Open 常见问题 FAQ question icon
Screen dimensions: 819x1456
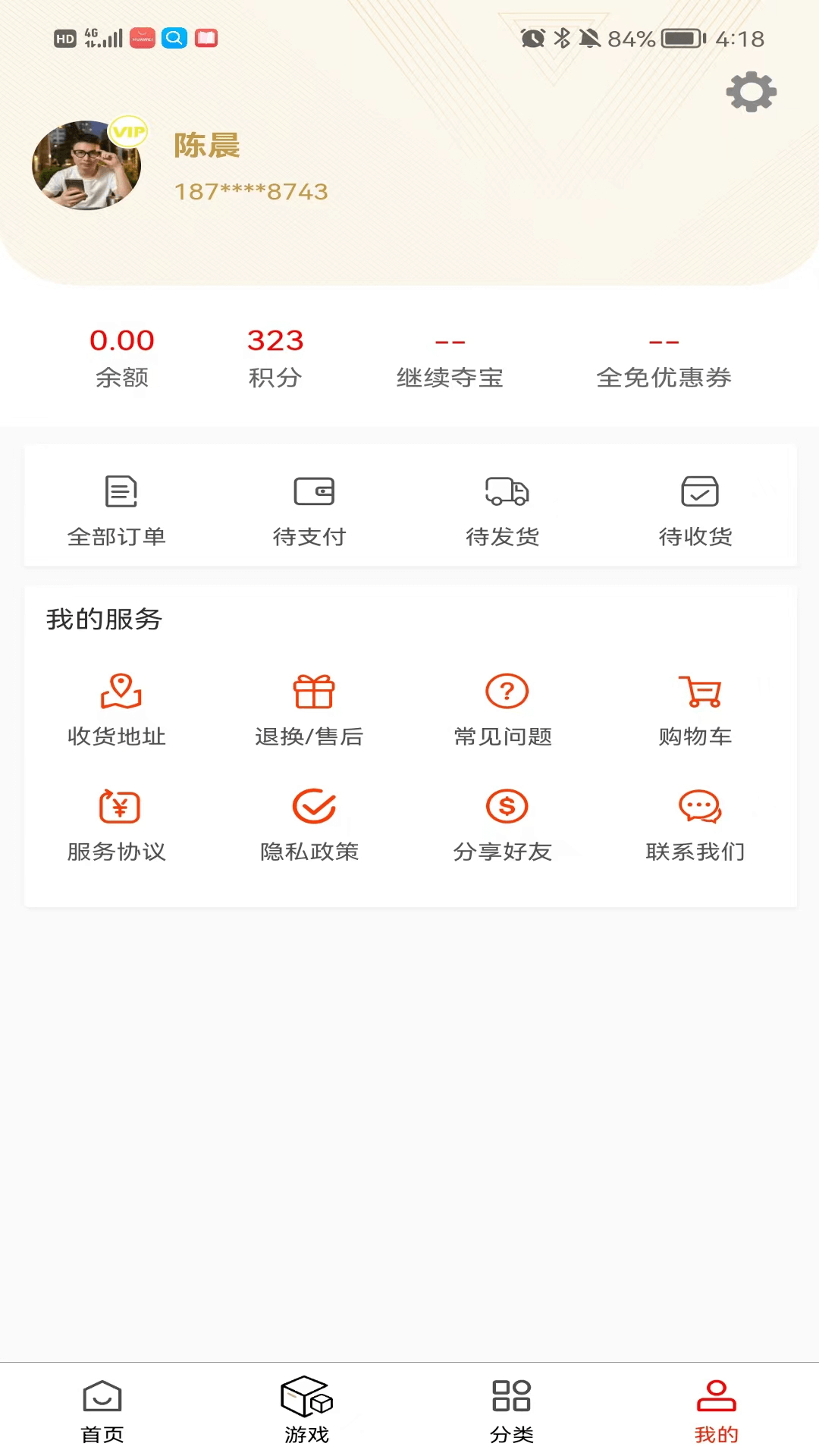click(x=504, y=705)
